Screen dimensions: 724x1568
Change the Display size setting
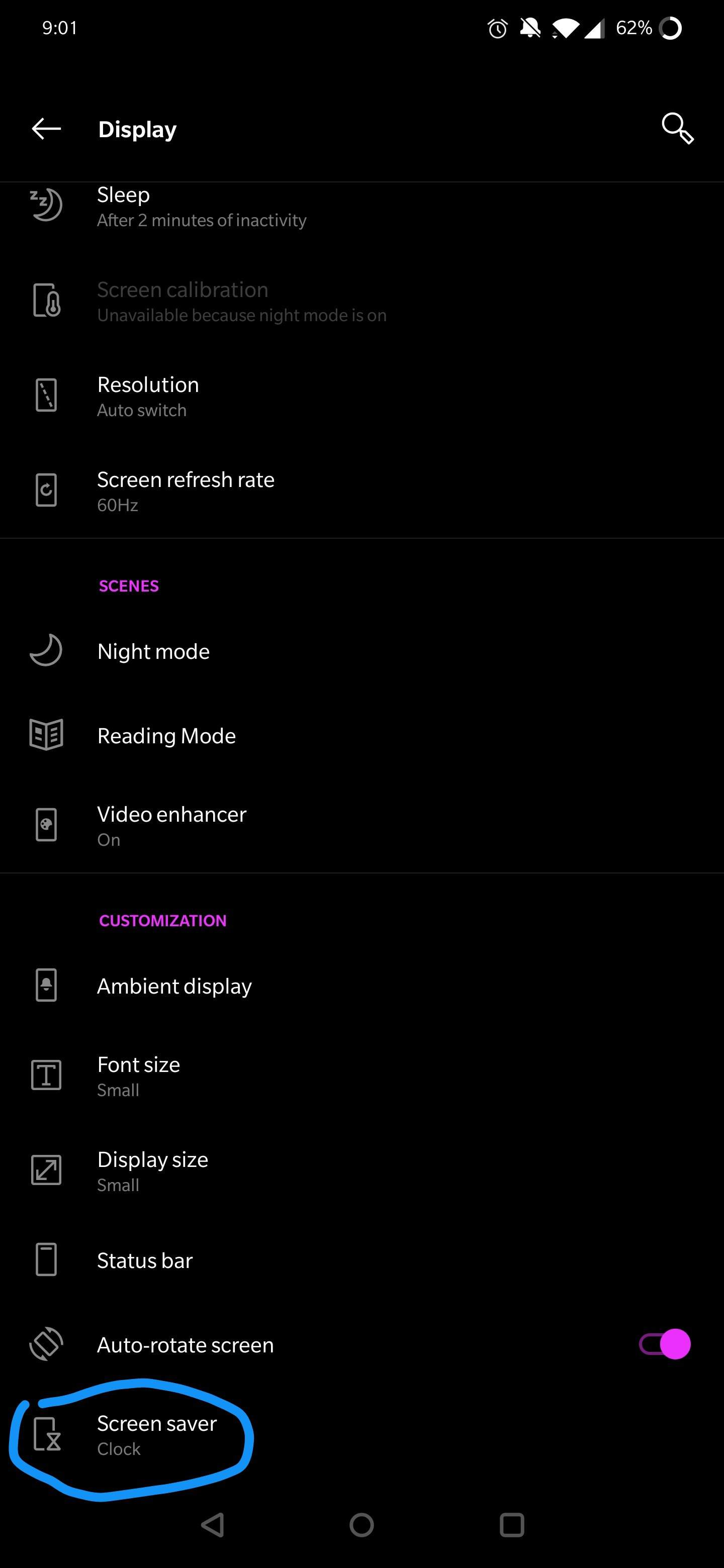(x=361, y=1170)
